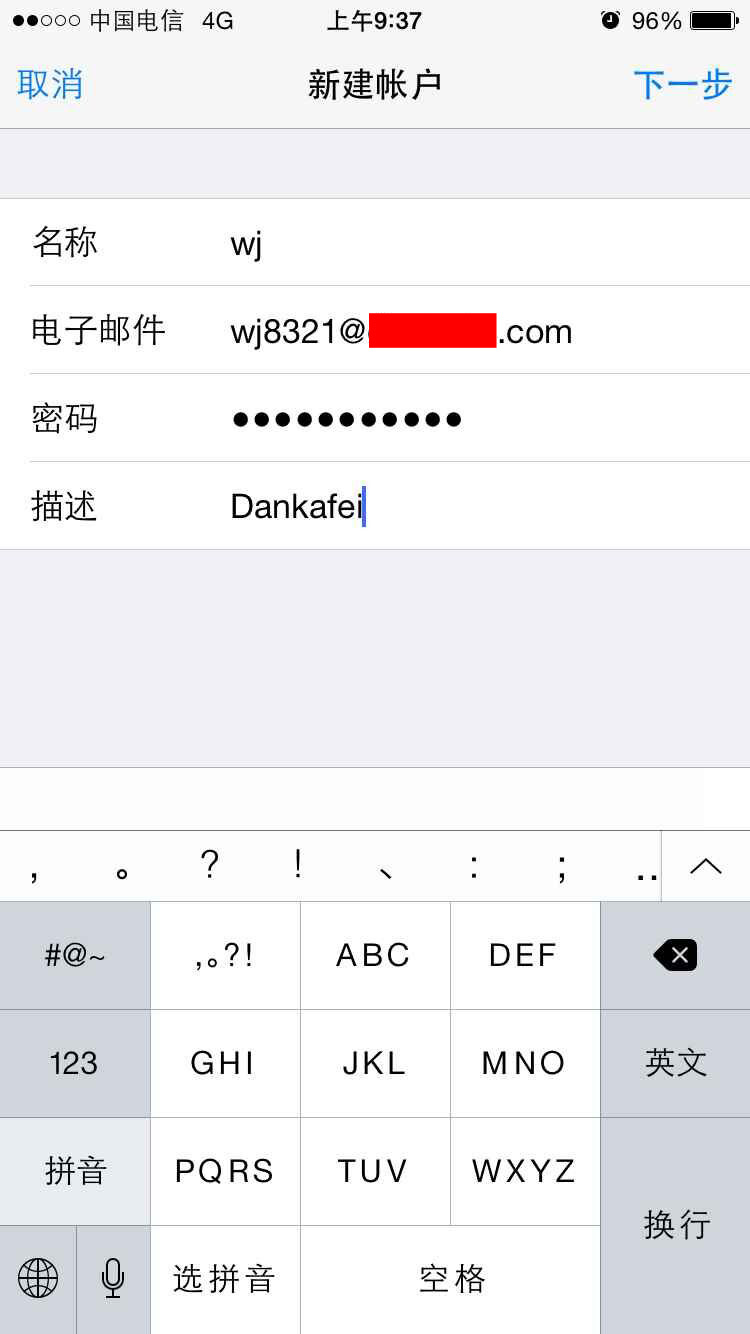The height and width of the screenshot is (1334, 750).
Task: Tap the 拼音 mode key
Action: click(x=75, y=1171)
